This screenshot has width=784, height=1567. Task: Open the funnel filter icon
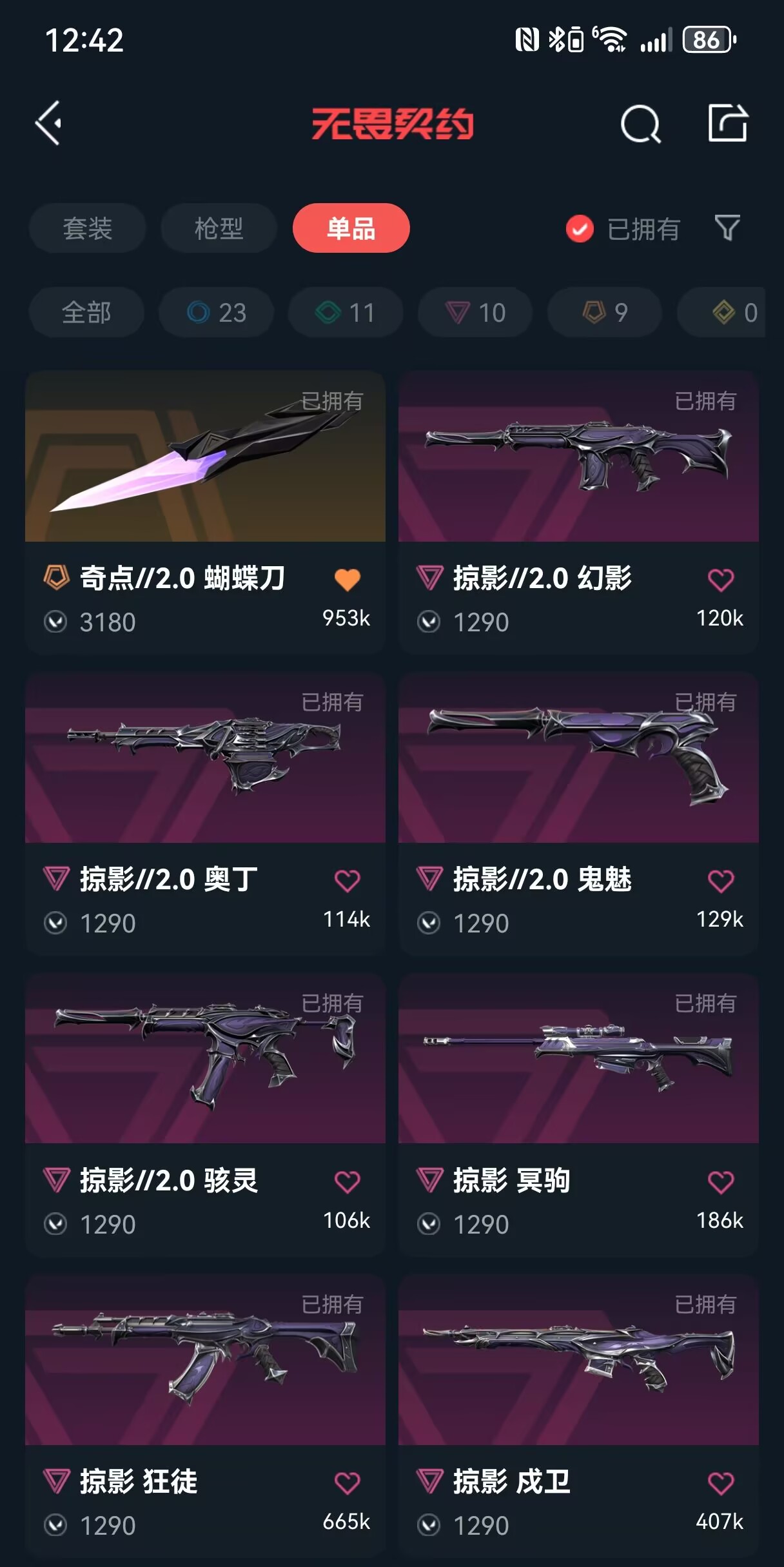pos(727,228)
